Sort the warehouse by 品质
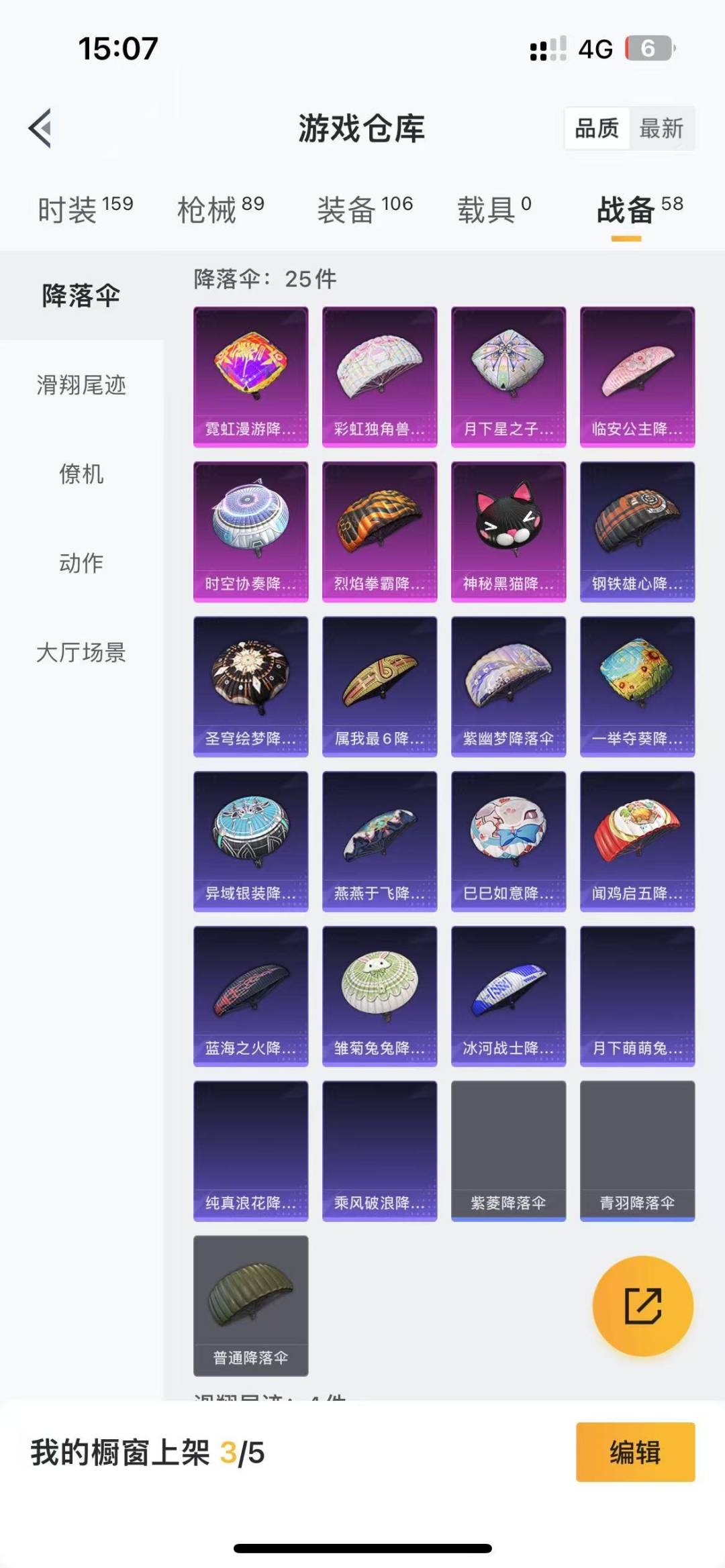 click(x=597, y=127)
